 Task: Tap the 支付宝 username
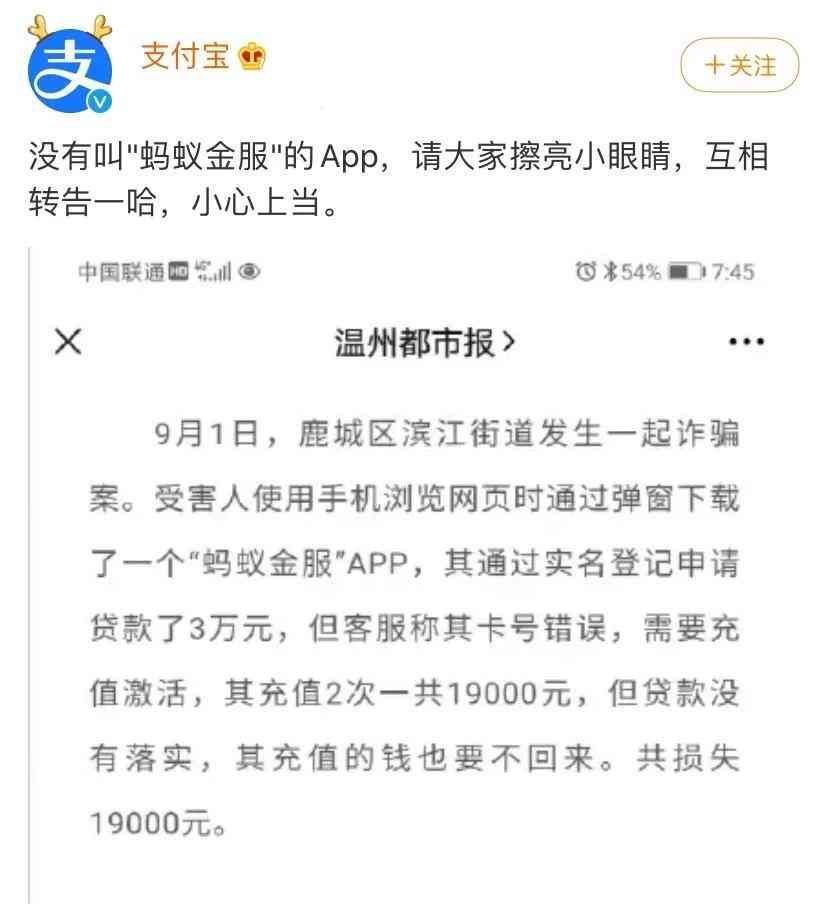coord(185,57)
